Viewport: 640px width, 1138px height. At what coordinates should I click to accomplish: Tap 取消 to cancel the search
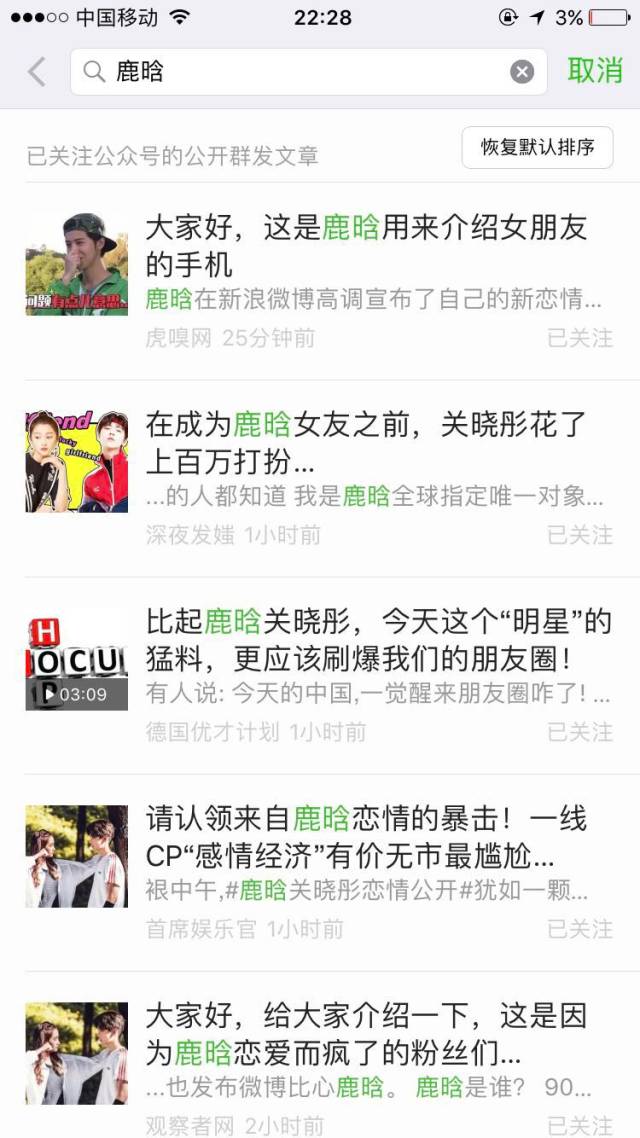point(595,71)
